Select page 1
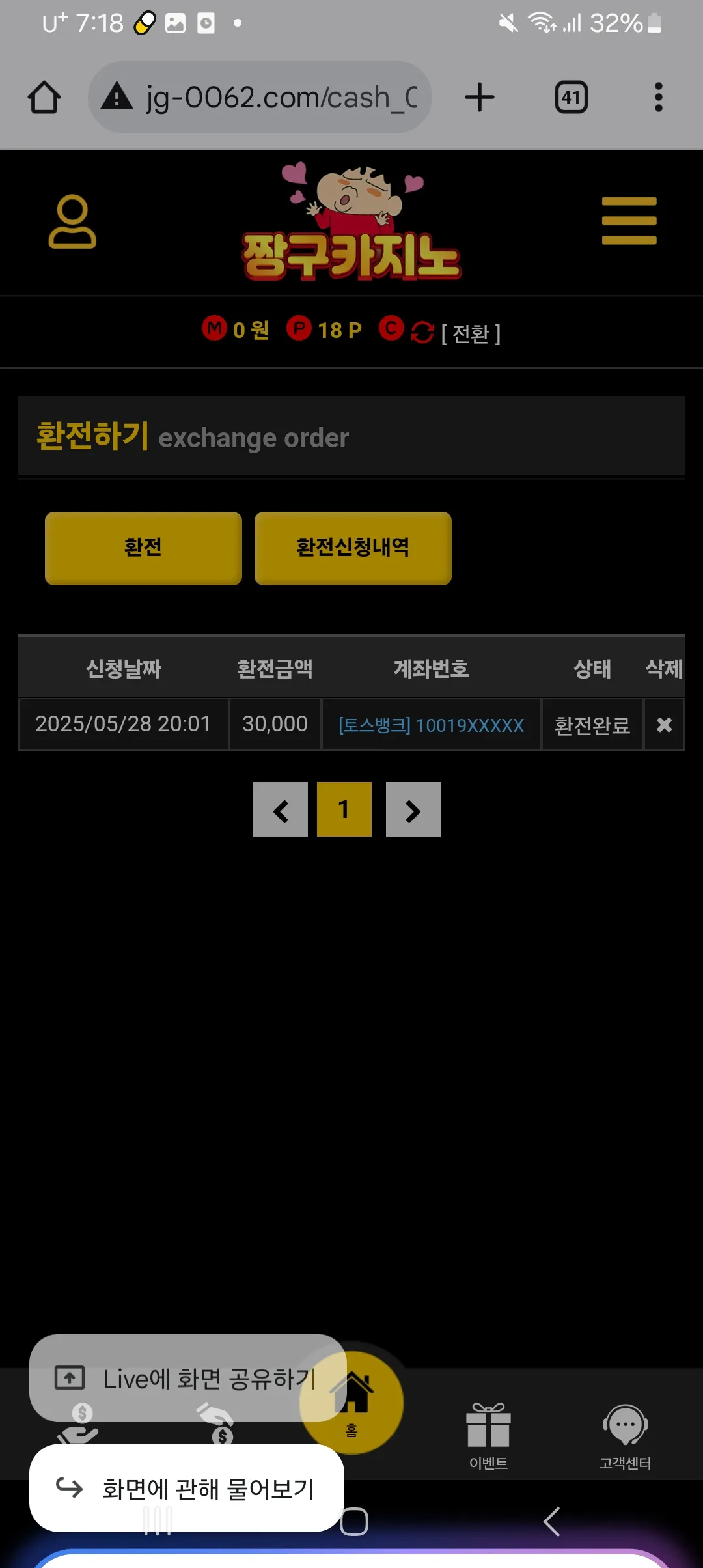 pyautogui.click(x=344, y=809)
